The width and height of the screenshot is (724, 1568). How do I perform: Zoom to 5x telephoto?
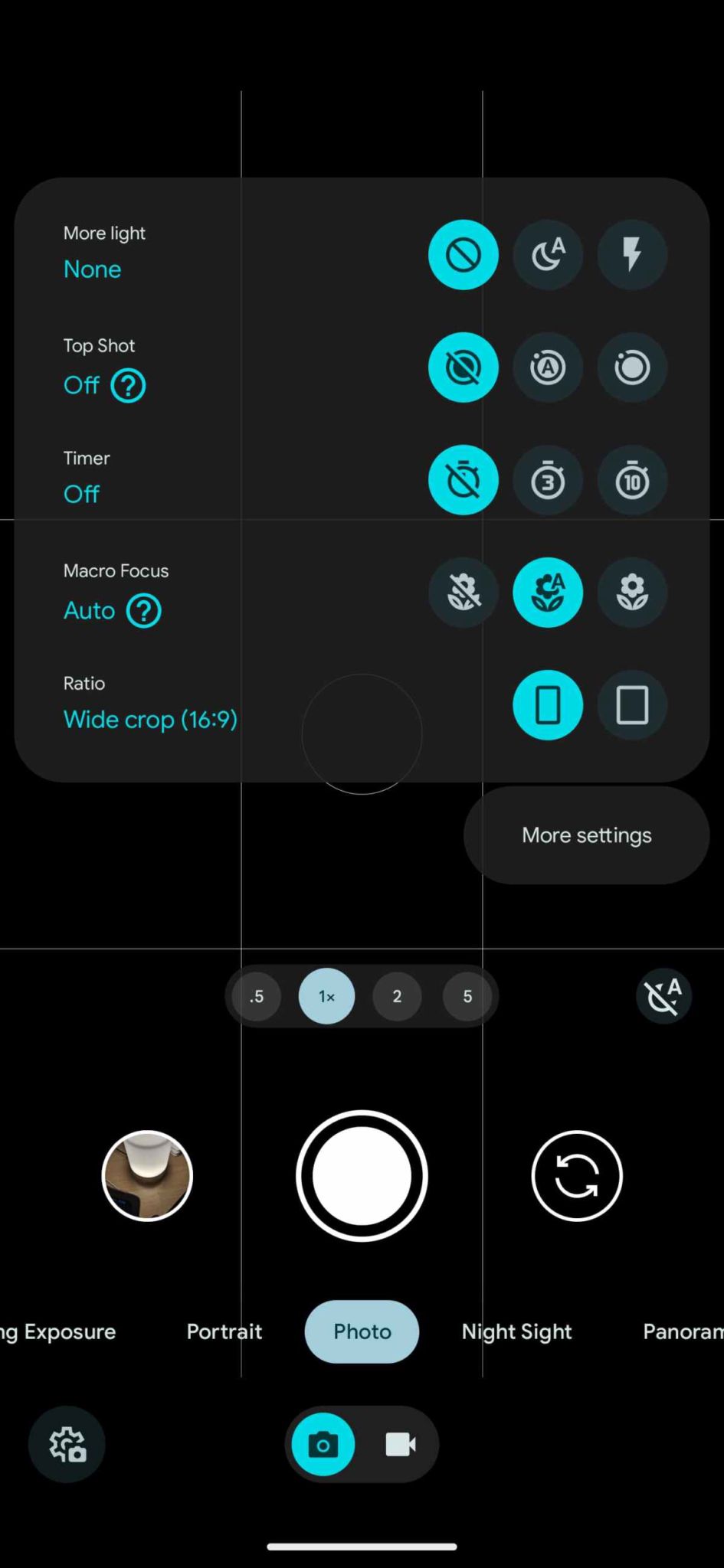[x=467, y=996]
